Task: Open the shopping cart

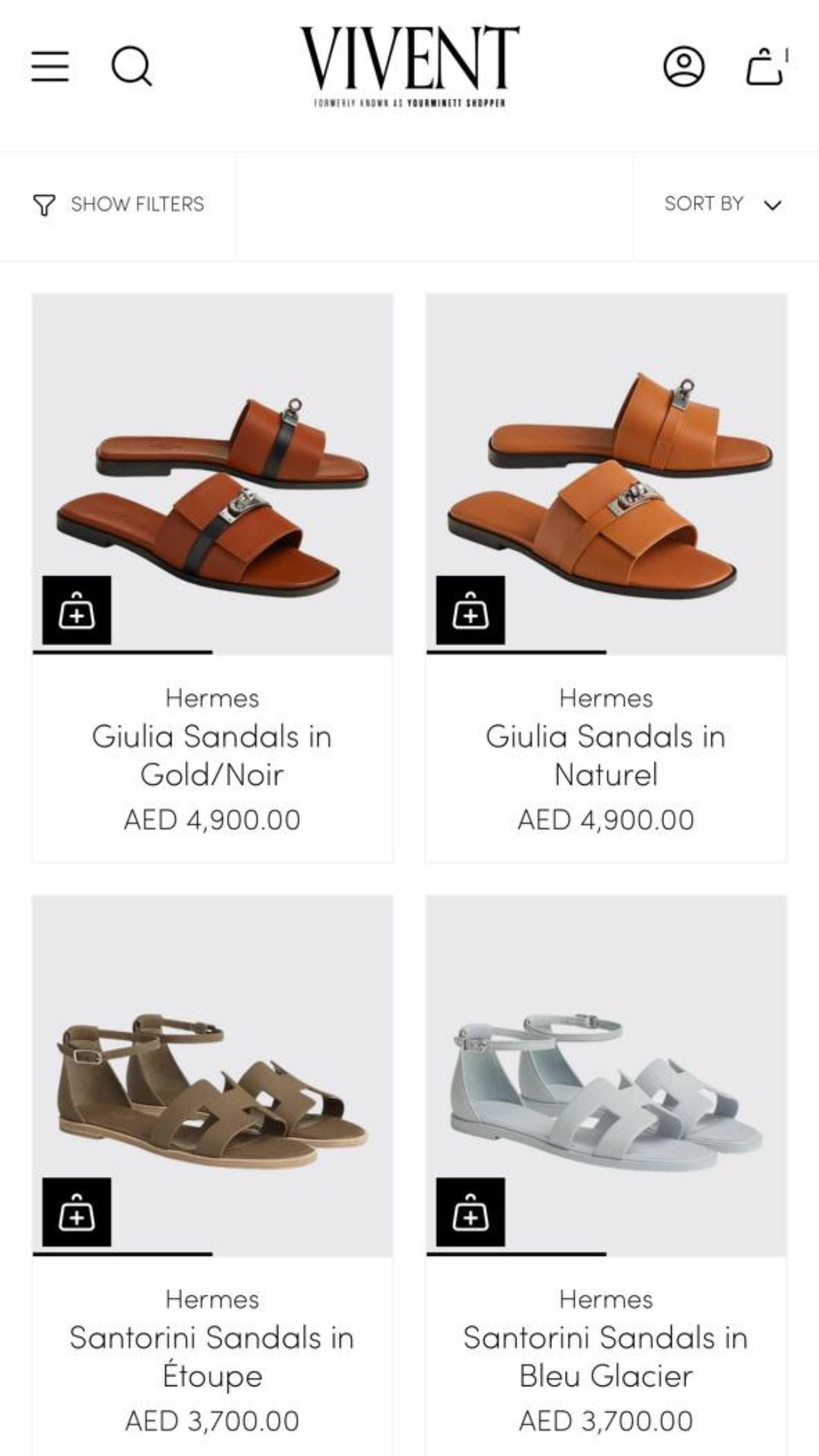Action: pyautogui.click(x=764, y=67)
